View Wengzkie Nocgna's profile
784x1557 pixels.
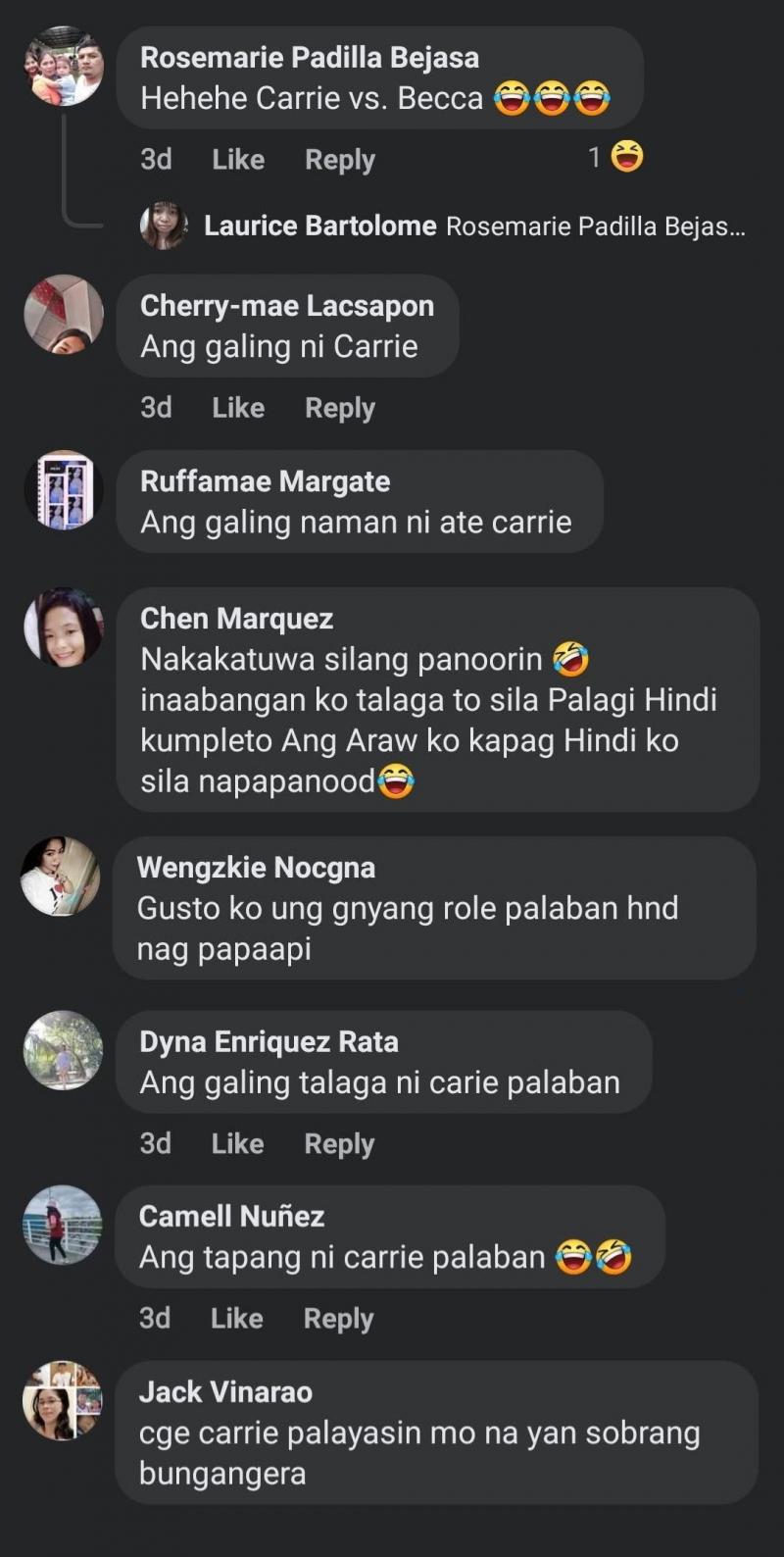click(x=256, y=868)
